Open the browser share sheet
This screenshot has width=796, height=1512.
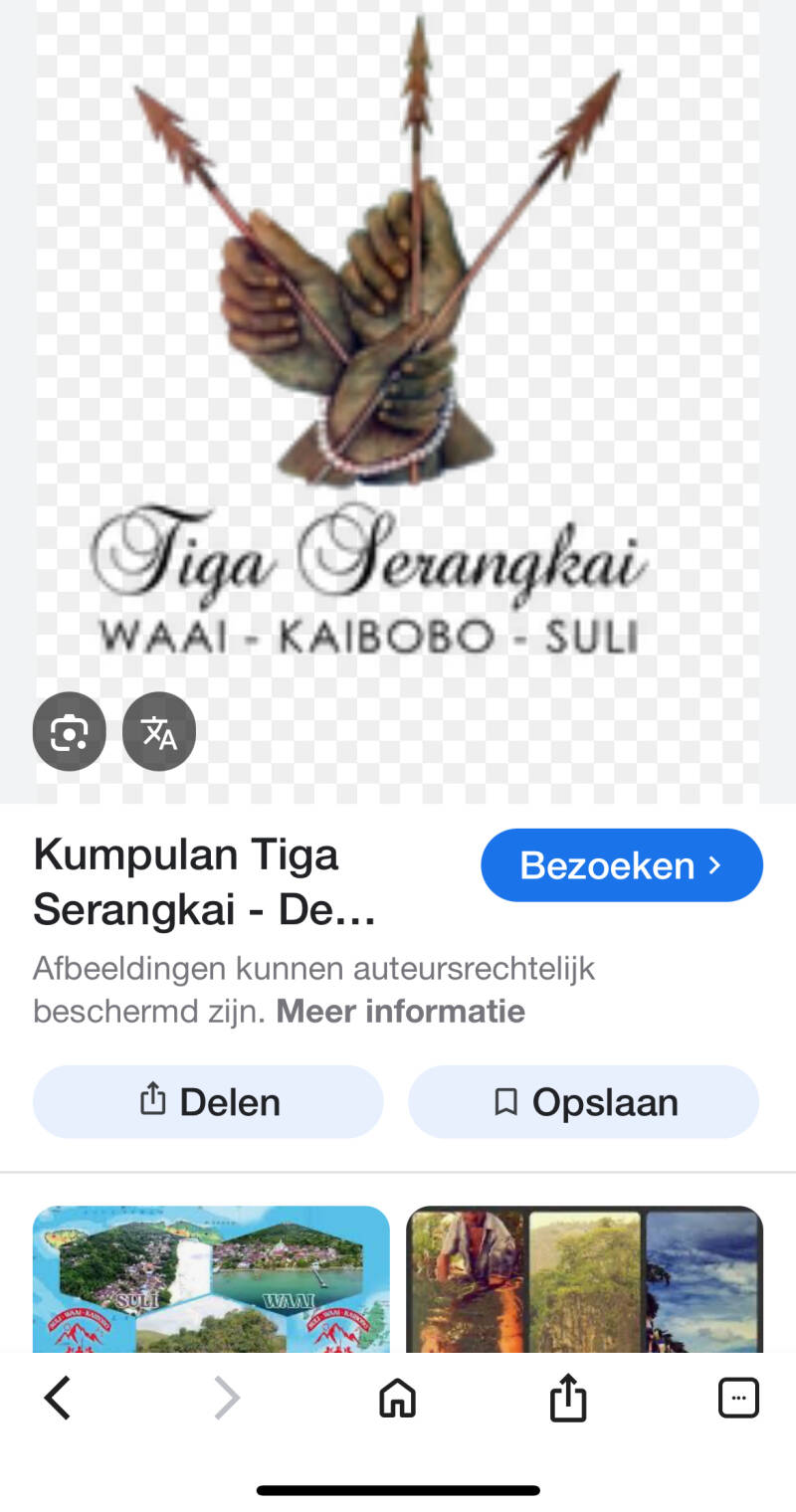(x=568, y=1399)
